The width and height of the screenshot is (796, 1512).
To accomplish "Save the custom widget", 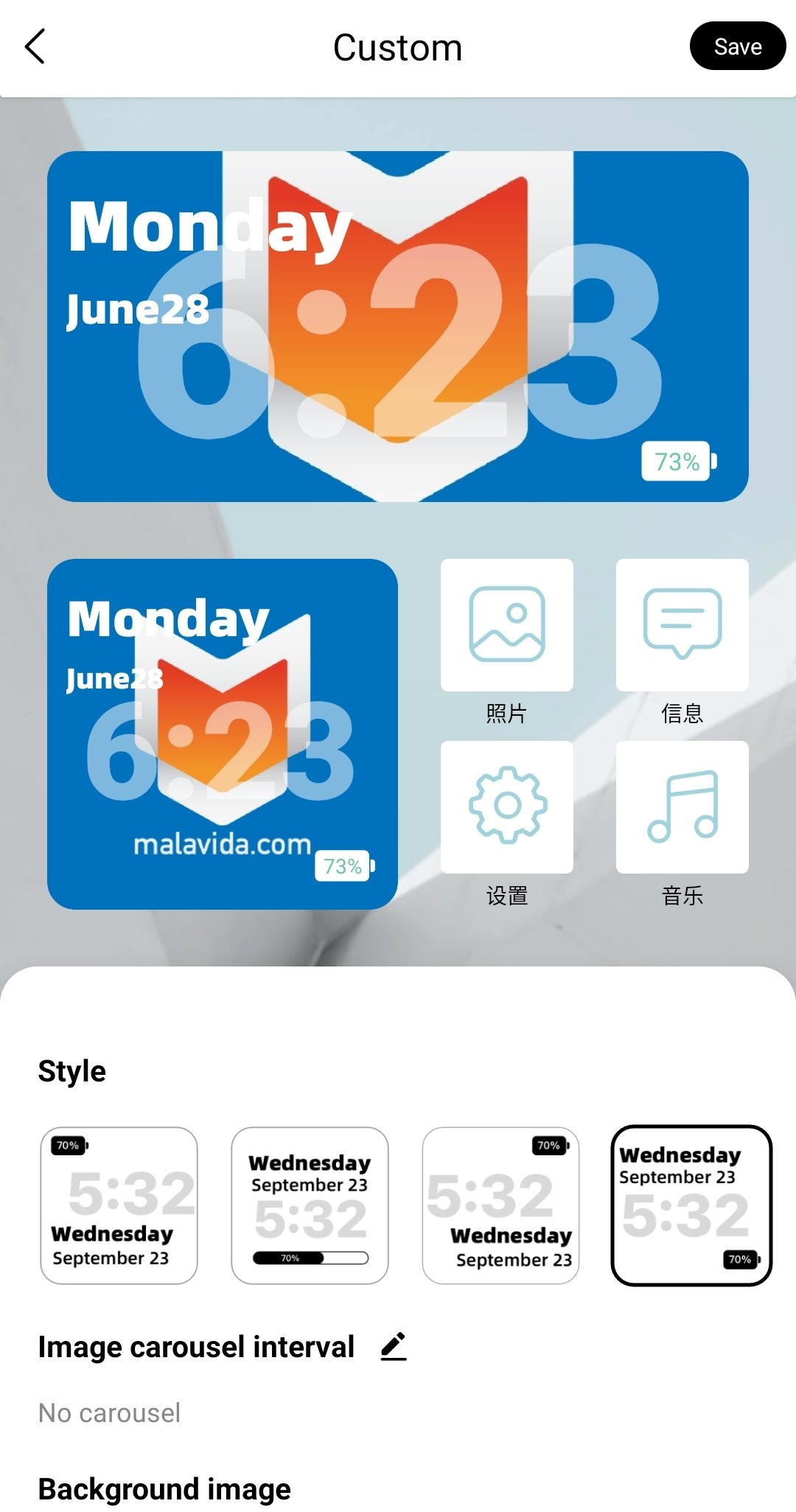I will coord(737,46).
